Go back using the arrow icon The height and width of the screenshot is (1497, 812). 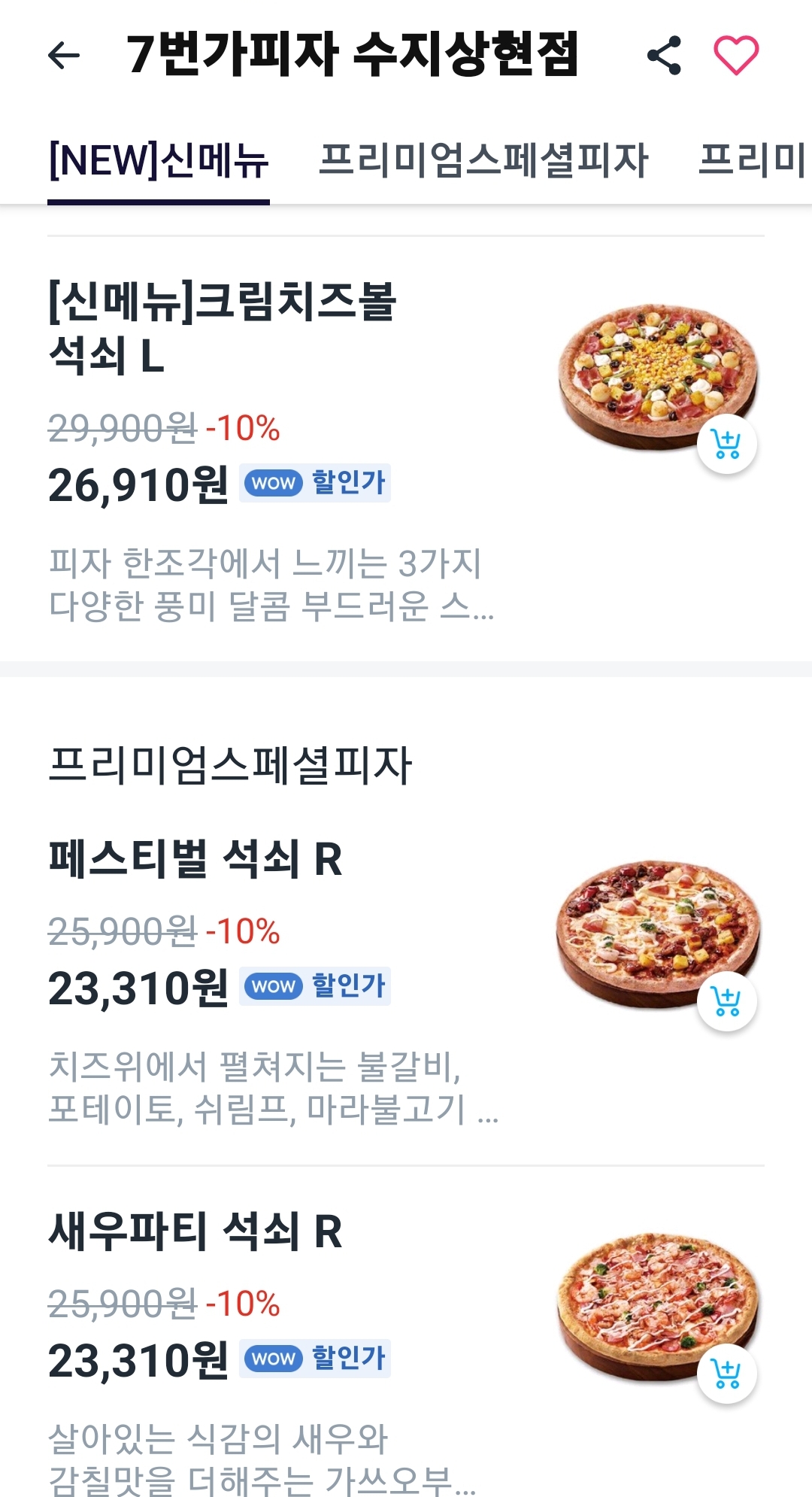pos(64,55)
